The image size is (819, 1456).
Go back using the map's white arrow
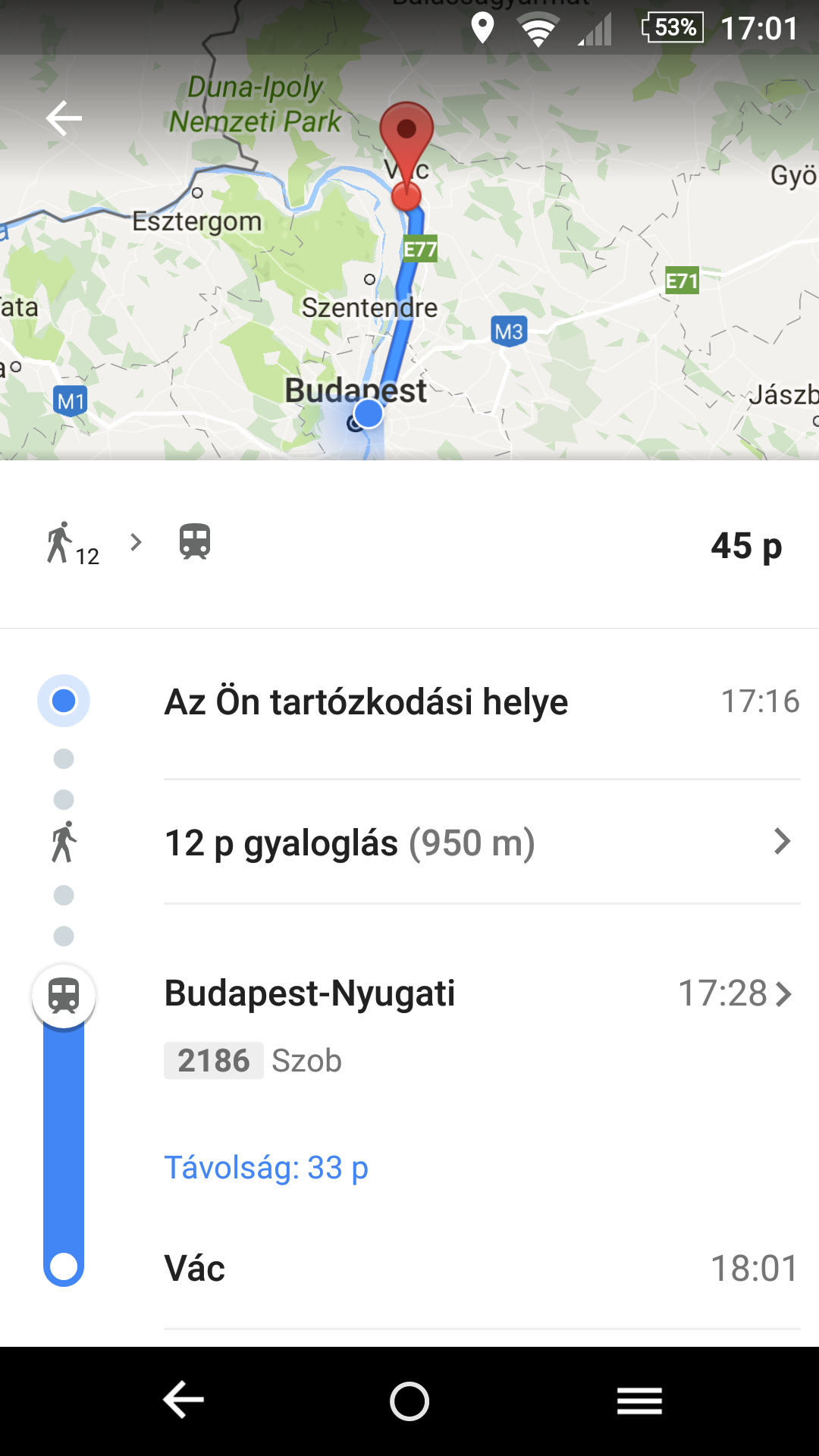[64, 118]
